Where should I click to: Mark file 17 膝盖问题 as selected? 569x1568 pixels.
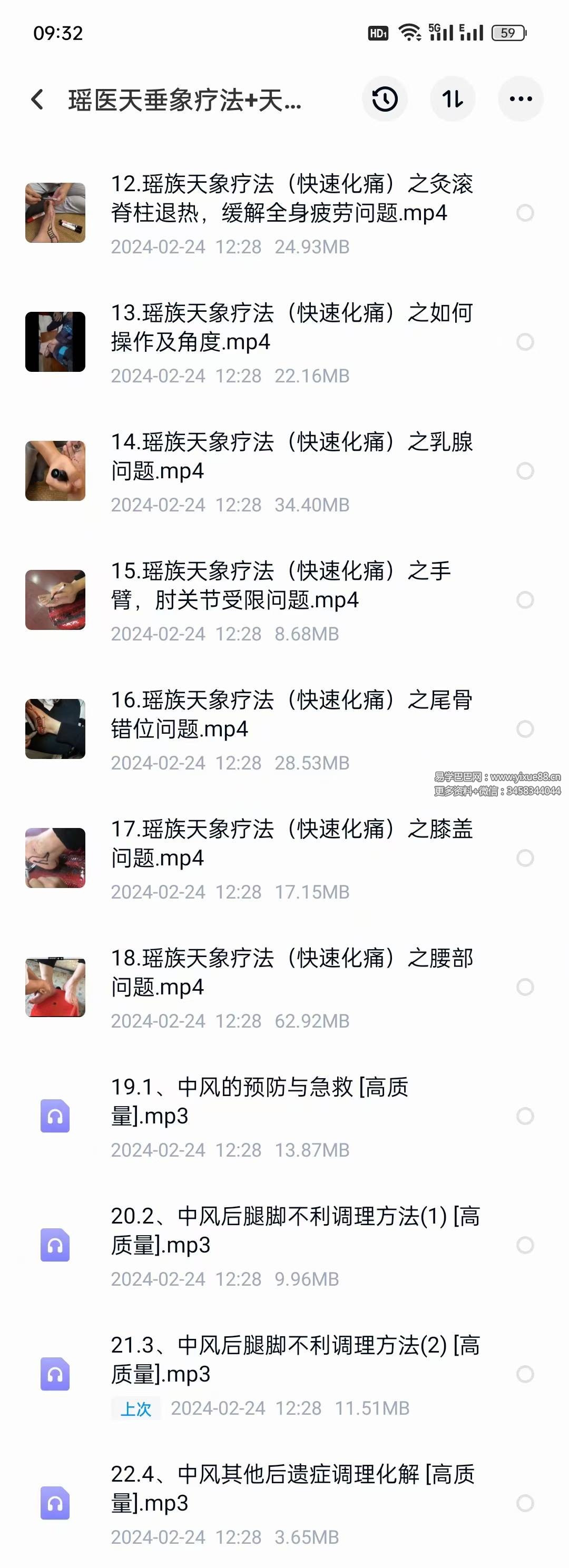click(x=525, y=858)
